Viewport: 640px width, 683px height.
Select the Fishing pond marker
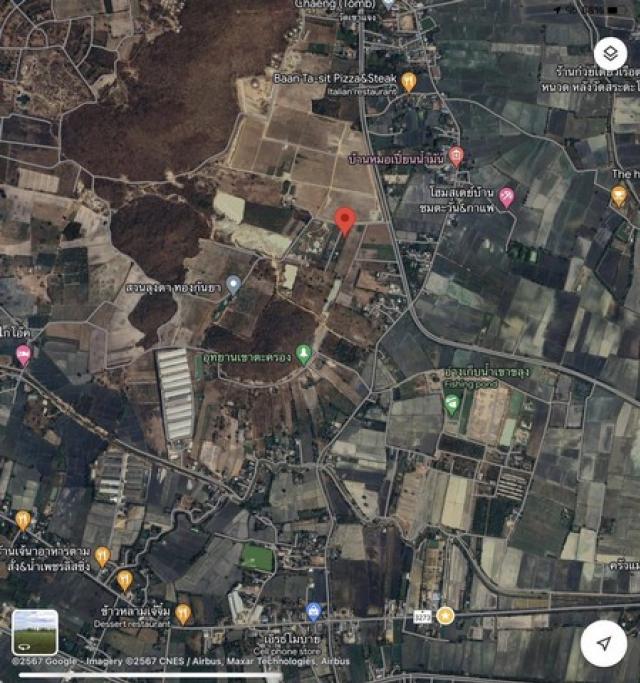pyautogui.click(x=452, y=404)
